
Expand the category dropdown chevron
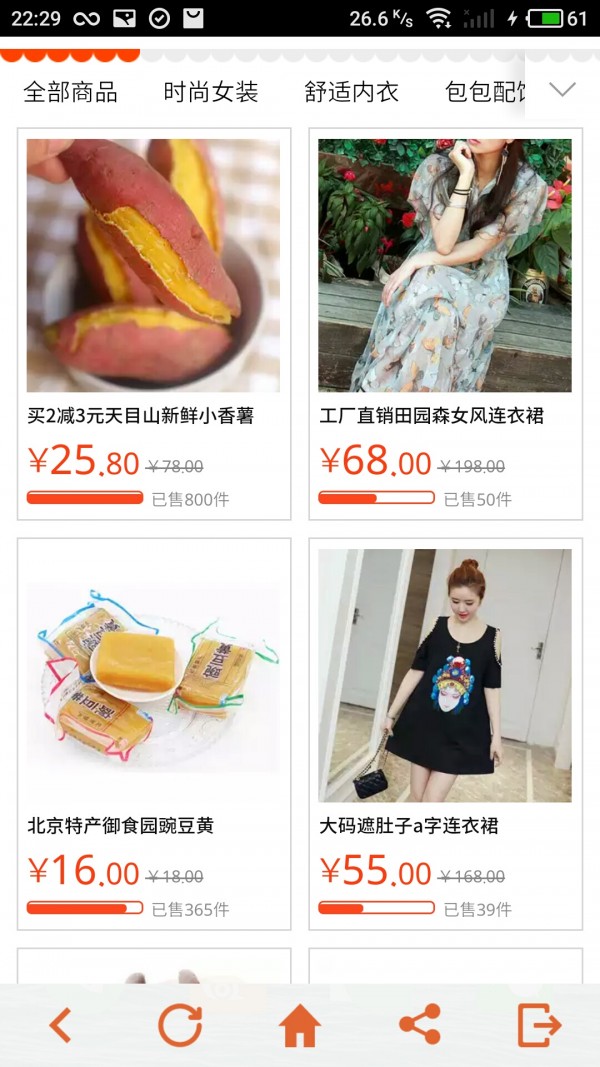click(x=563, y=90)
